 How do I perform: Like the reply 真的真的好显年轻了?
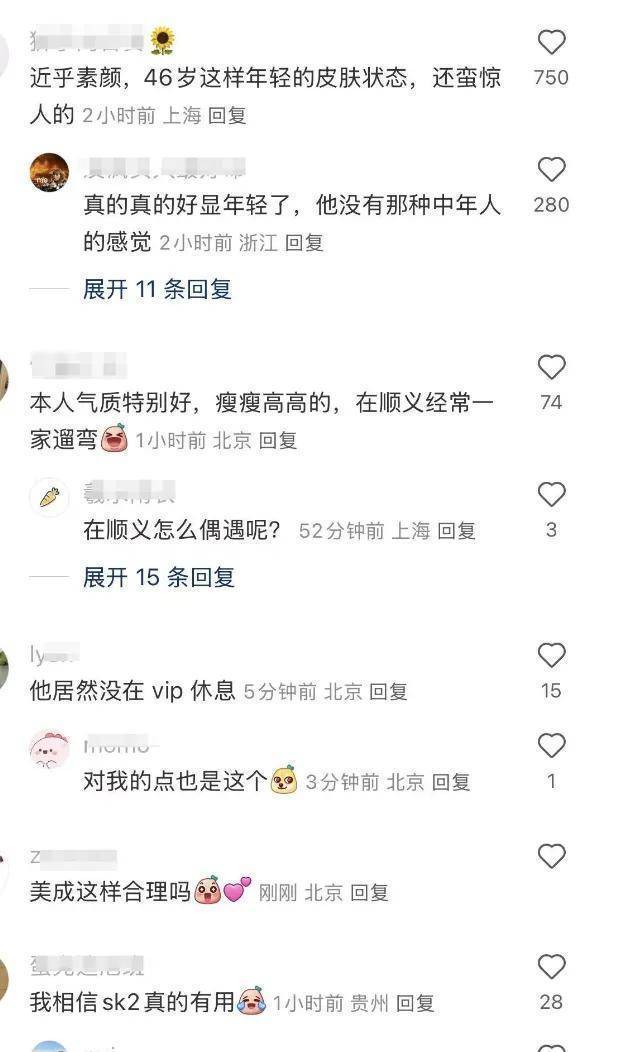(551, 170)
